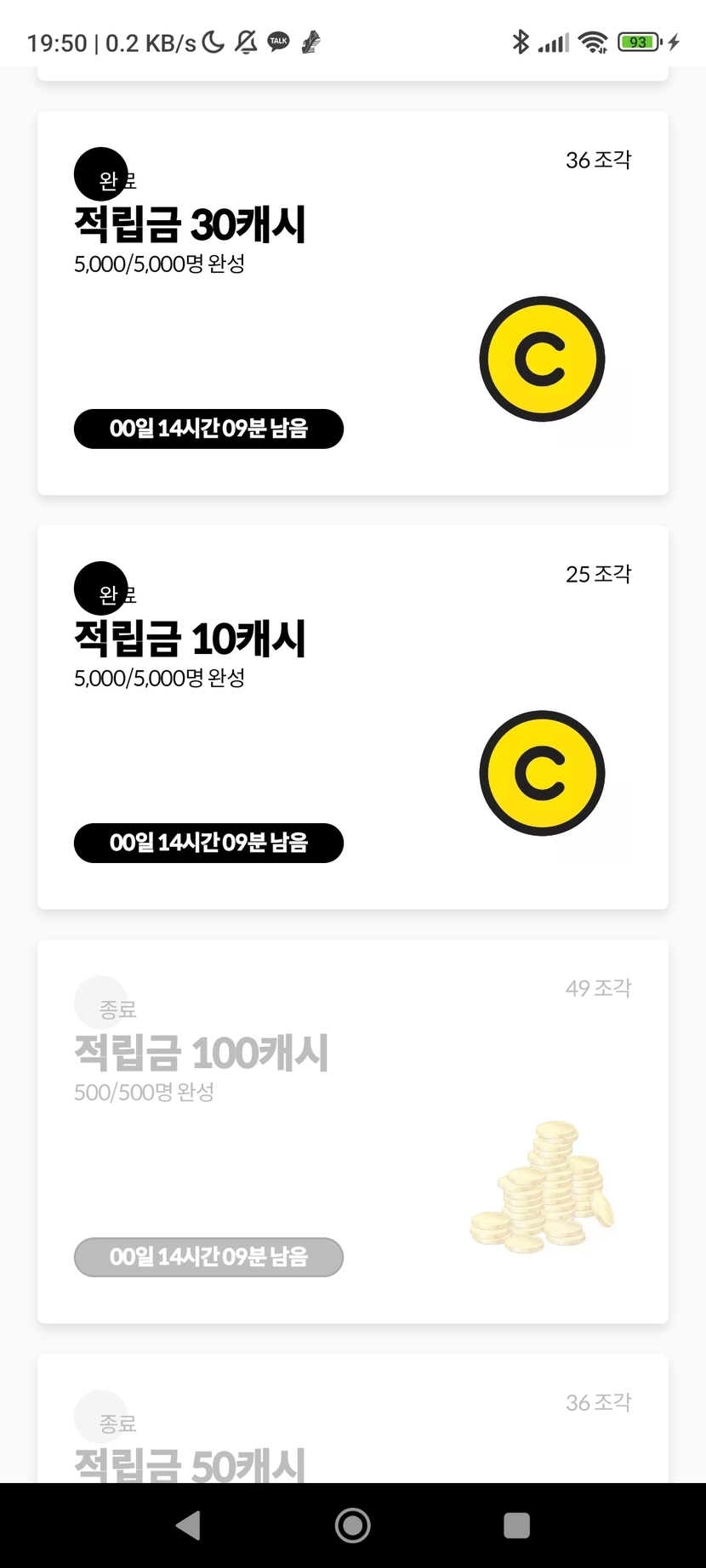Tap the system home button

click(353, 1525)
